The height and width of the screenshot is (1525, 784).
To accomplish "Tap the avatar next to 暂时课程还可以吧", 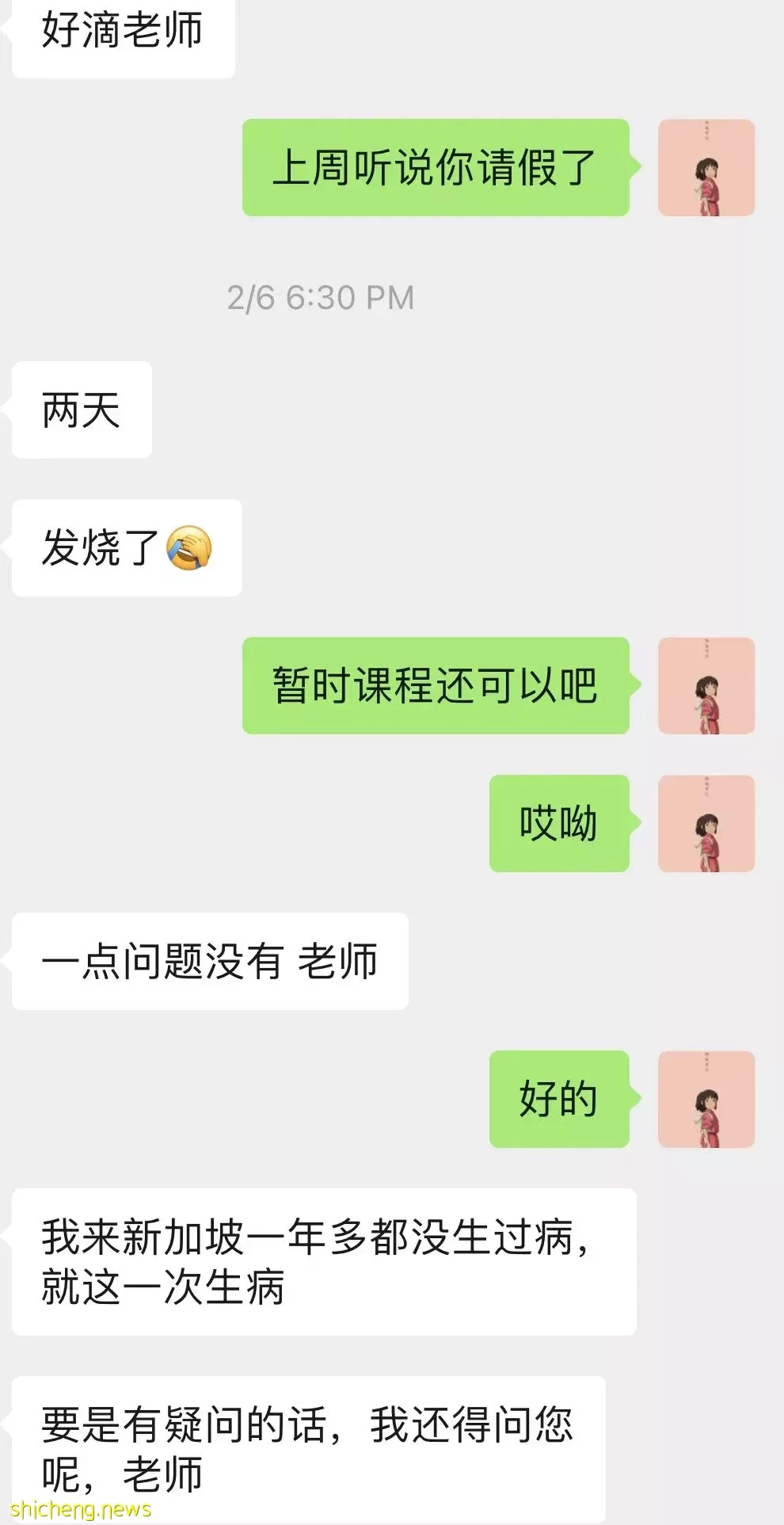I will click(706, 685).
